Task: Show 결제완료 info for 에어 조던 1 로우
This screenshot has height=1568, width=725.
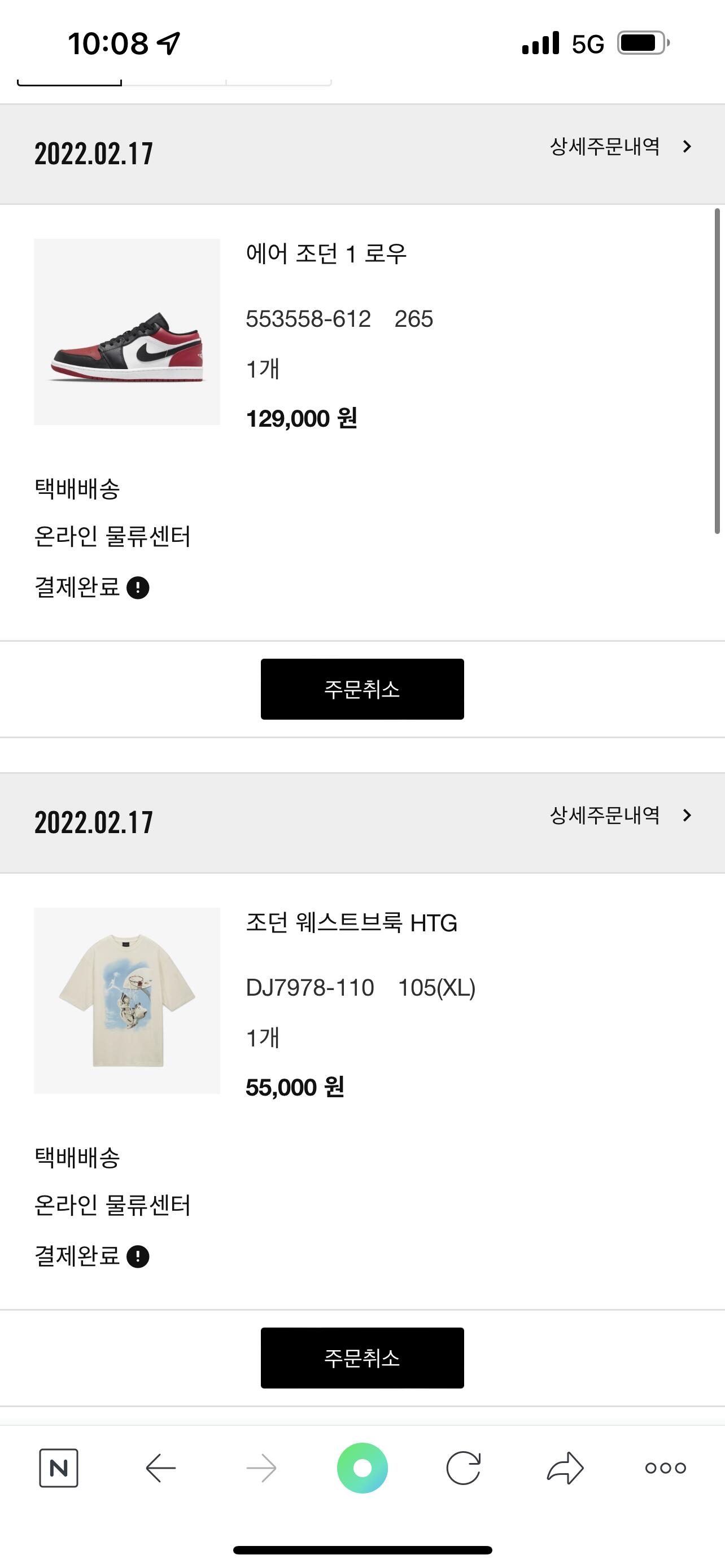Action: coord(138,588)
